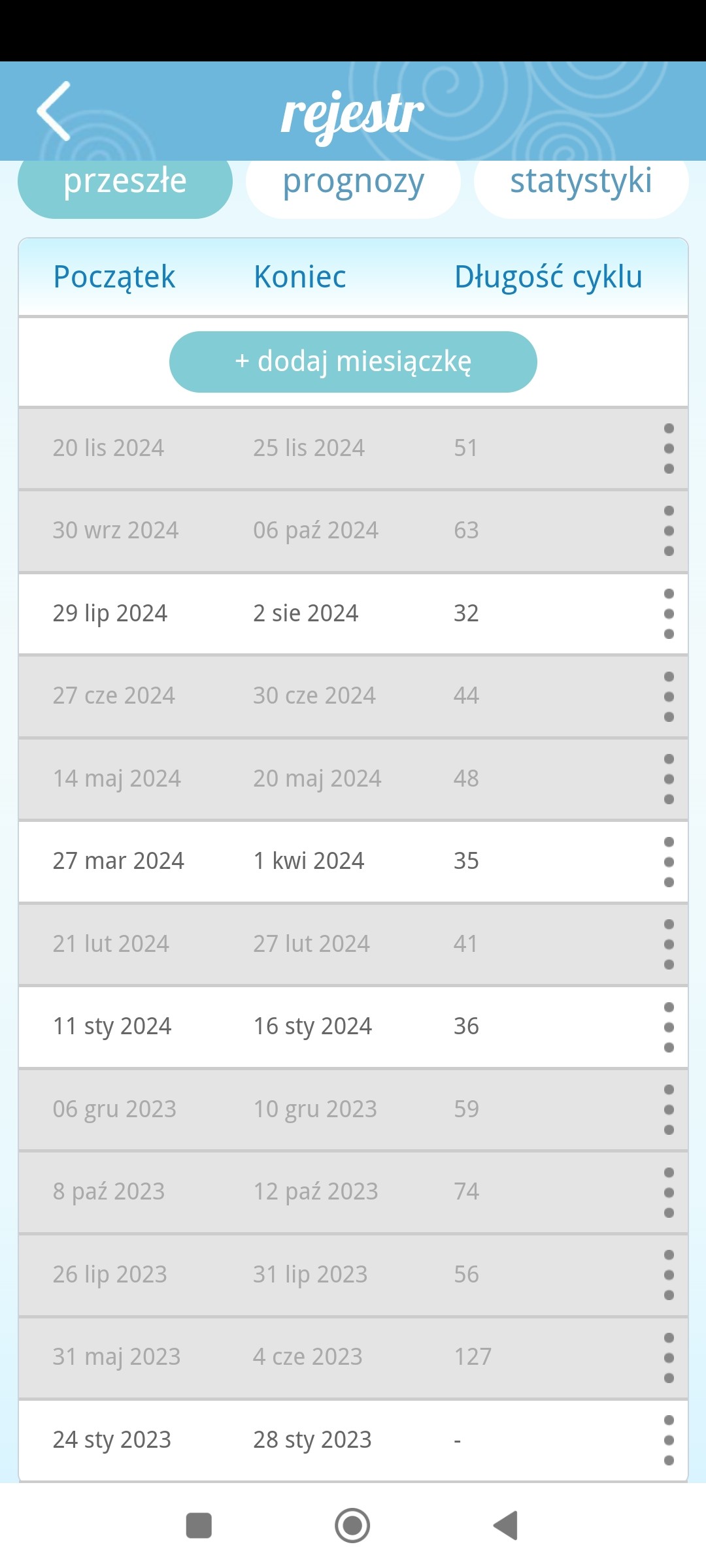The image size is (706, 1568).
Task: Tap the dodaj miesiączkę button
Action: [x=353, y=361]
